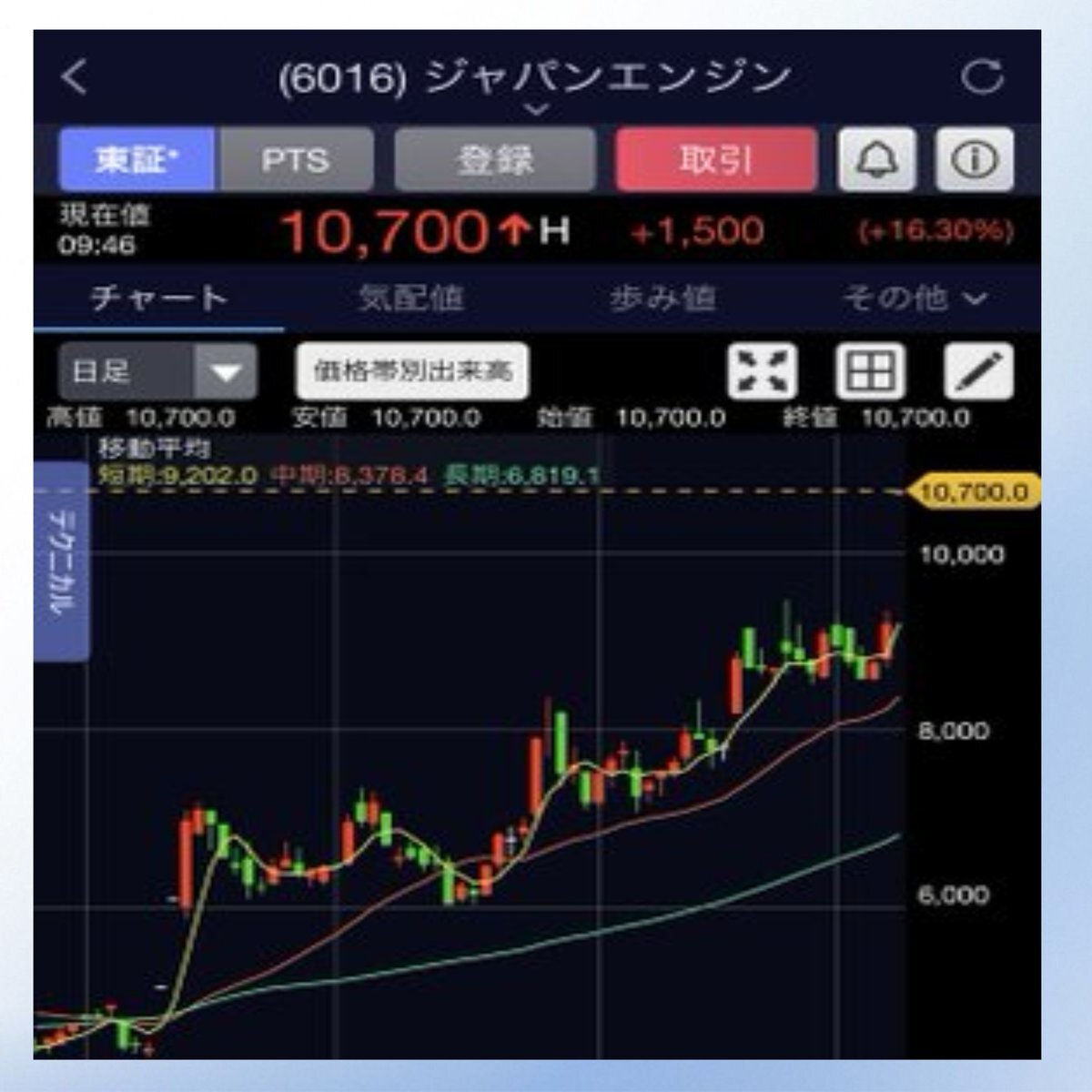Expand the chart to full screen

[x=762, y=371]
